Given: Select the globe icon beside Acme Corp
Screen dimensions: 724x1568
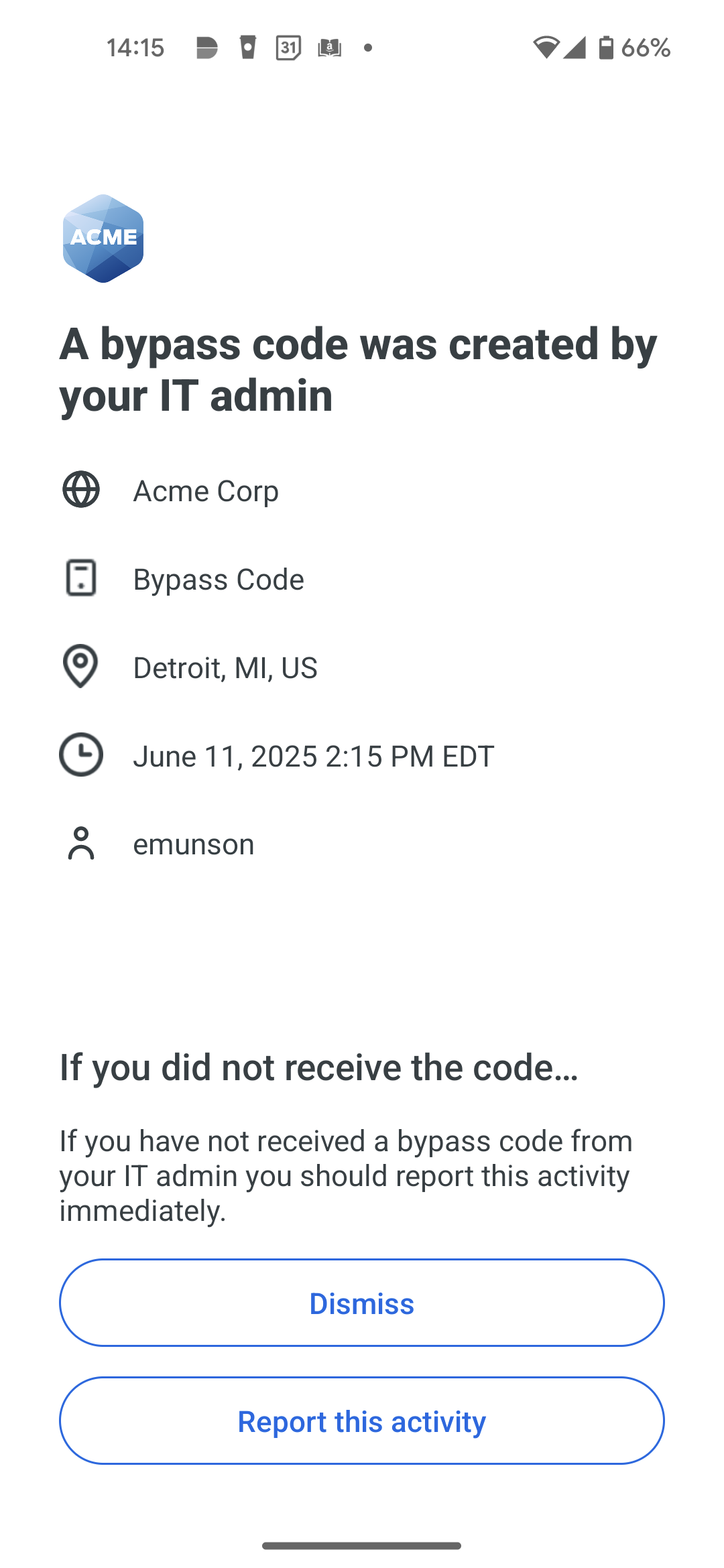Looking at the screenshot, I should pos(80,490).
